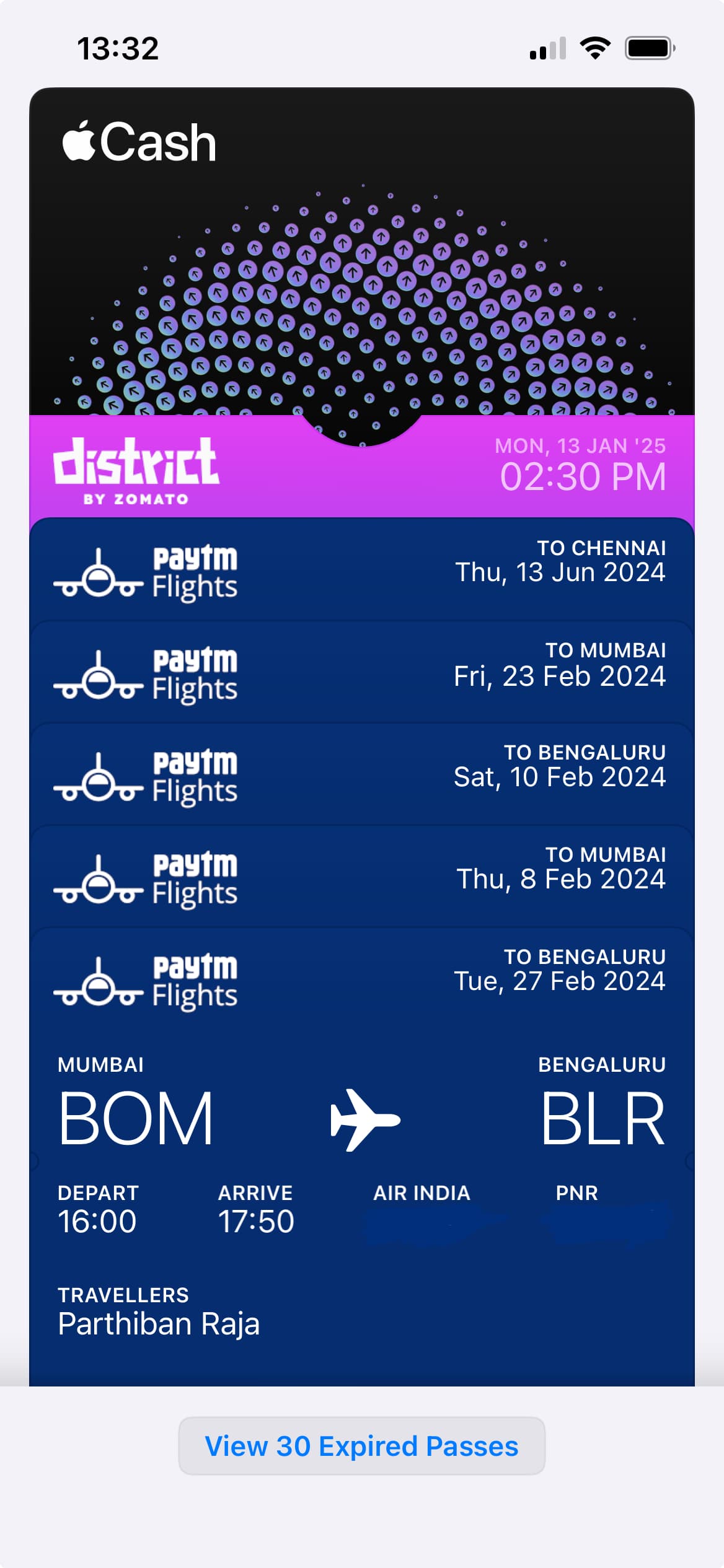Open Paytm flight pass to Chennai
Screen dimensions: 724x1568
tap(362, 570)
